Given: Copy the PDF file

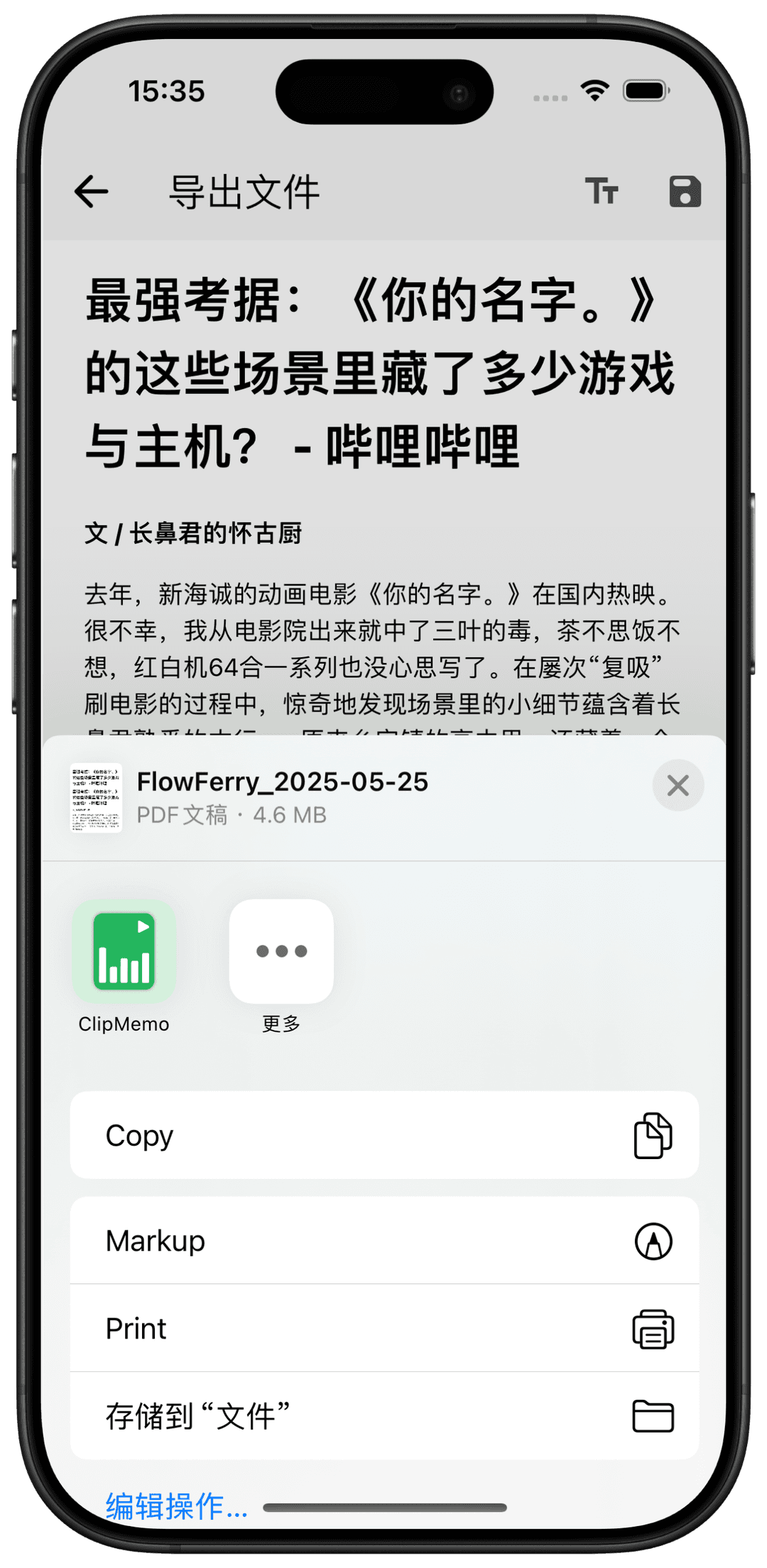Looking at the screenshot, I should tap(384, 1136).
